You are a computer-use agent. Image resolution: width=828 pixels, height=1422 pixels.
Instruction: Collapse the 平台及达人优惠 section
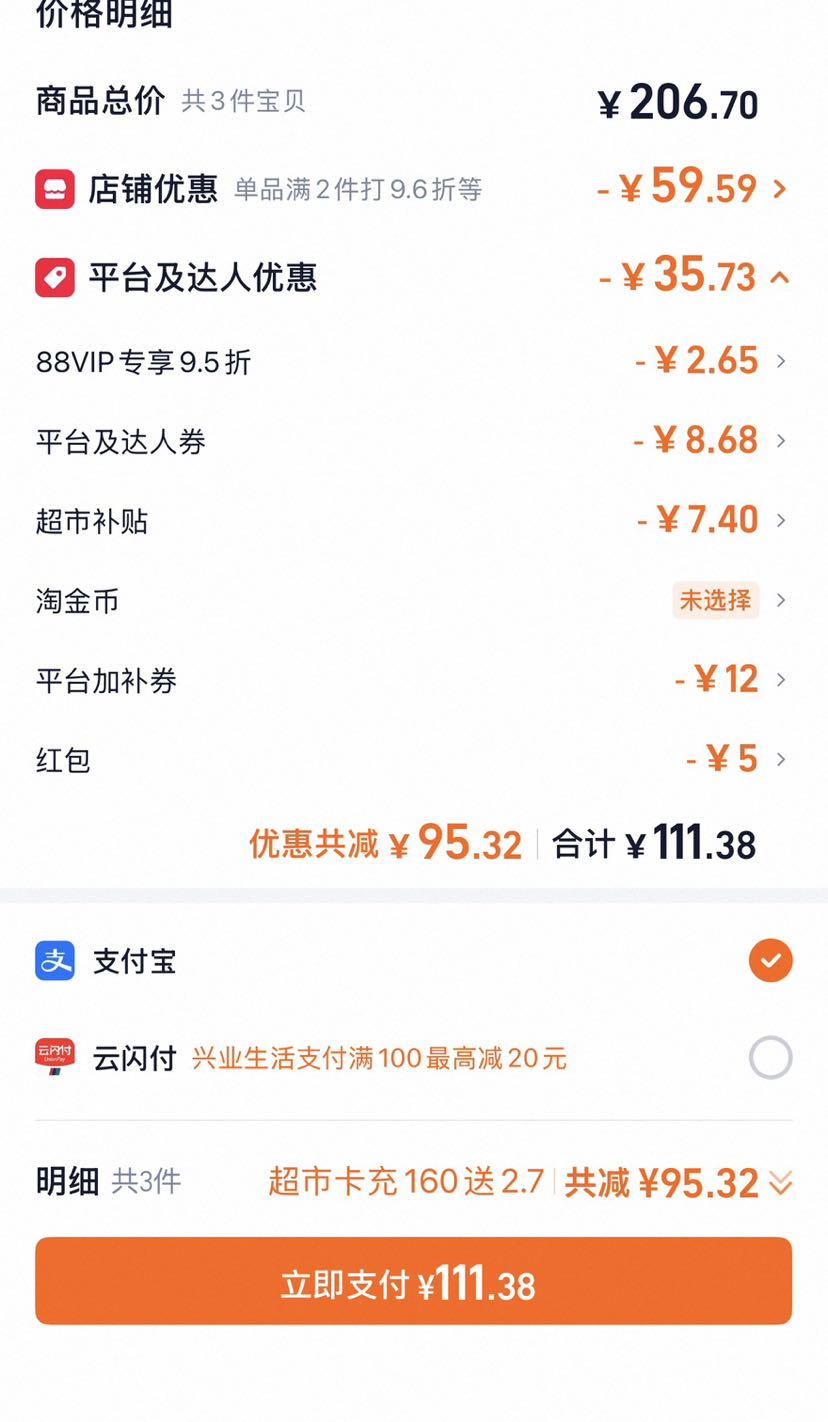413,276
